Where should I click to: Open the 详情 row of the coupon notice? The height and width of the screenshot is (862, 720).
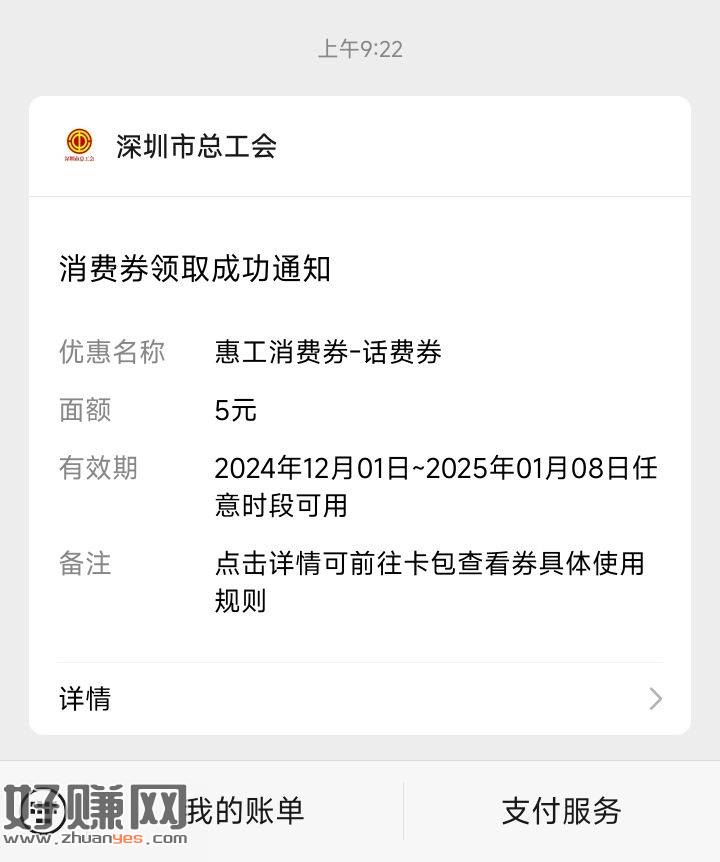coord(360,699)
